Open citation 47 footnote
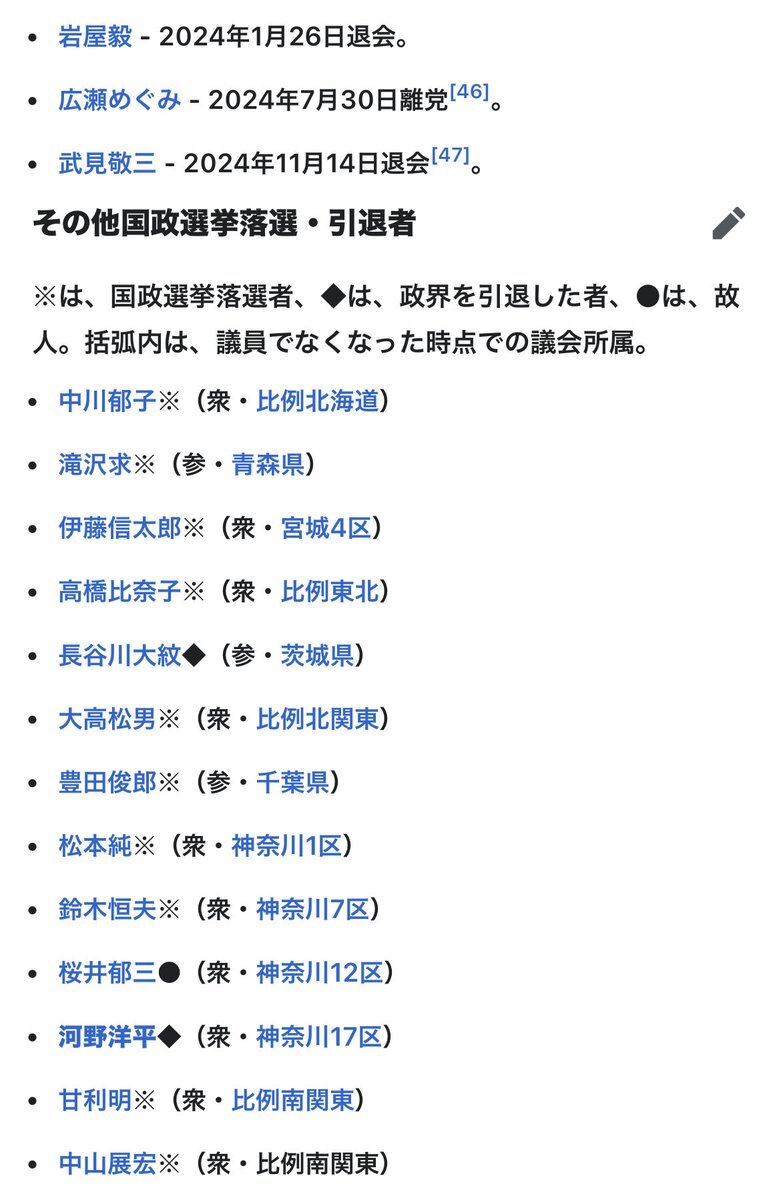Screen dimensions: 781x1200 450,157
